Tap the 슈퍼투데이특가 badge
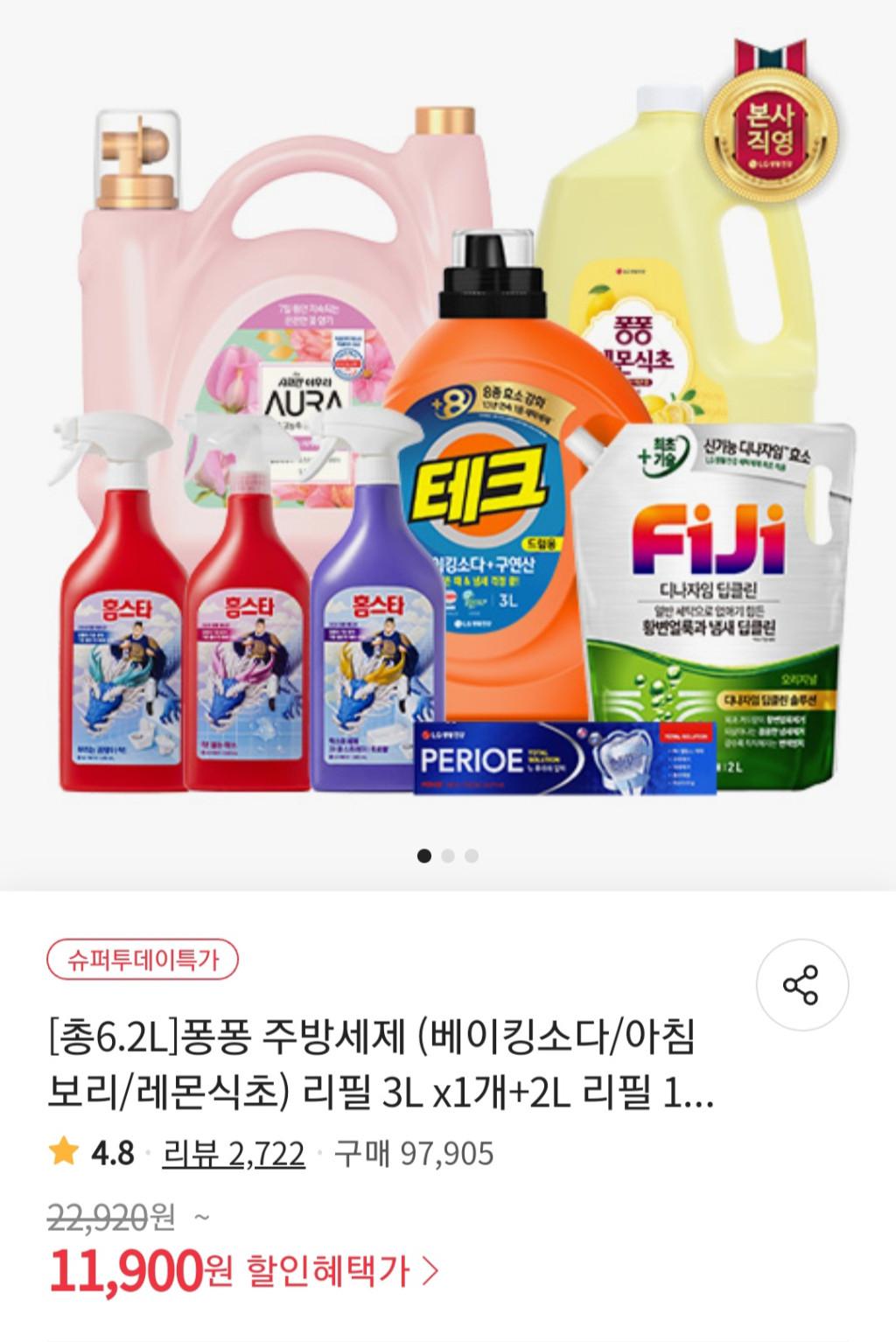Image resolution: width=896 pixels, height=1342 pixels. [x=142, y=961]
